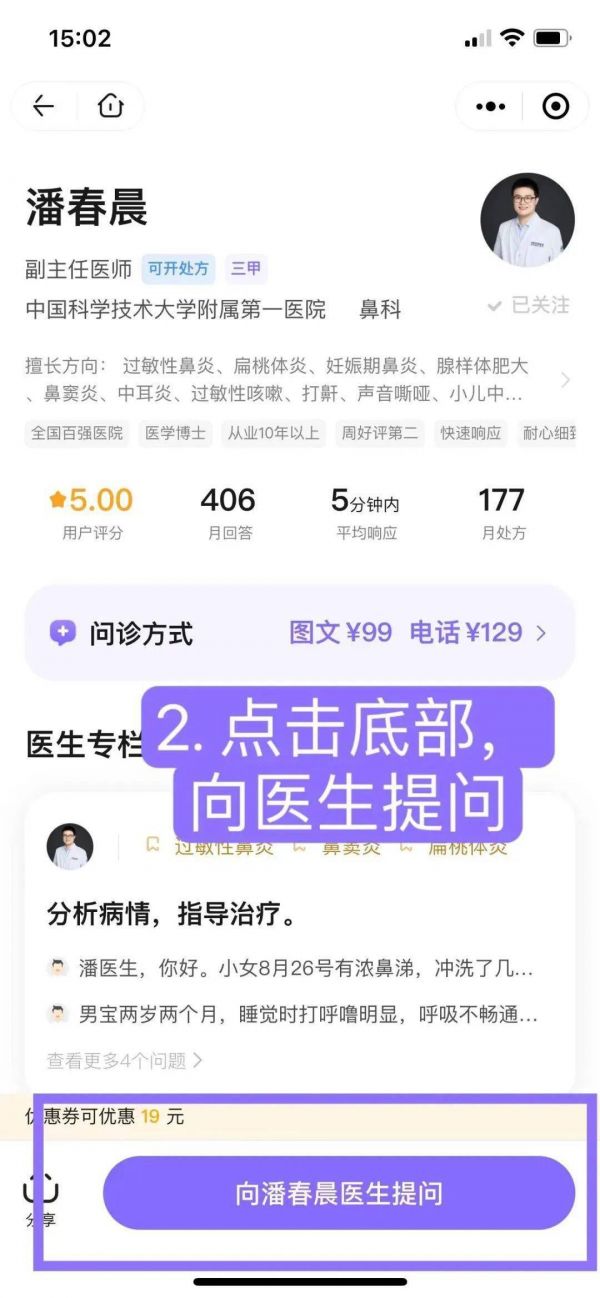This screenshot has height=1298, width=600.
Task: Expand the 擅长方向 specialty details
Action: click(565, 380)
